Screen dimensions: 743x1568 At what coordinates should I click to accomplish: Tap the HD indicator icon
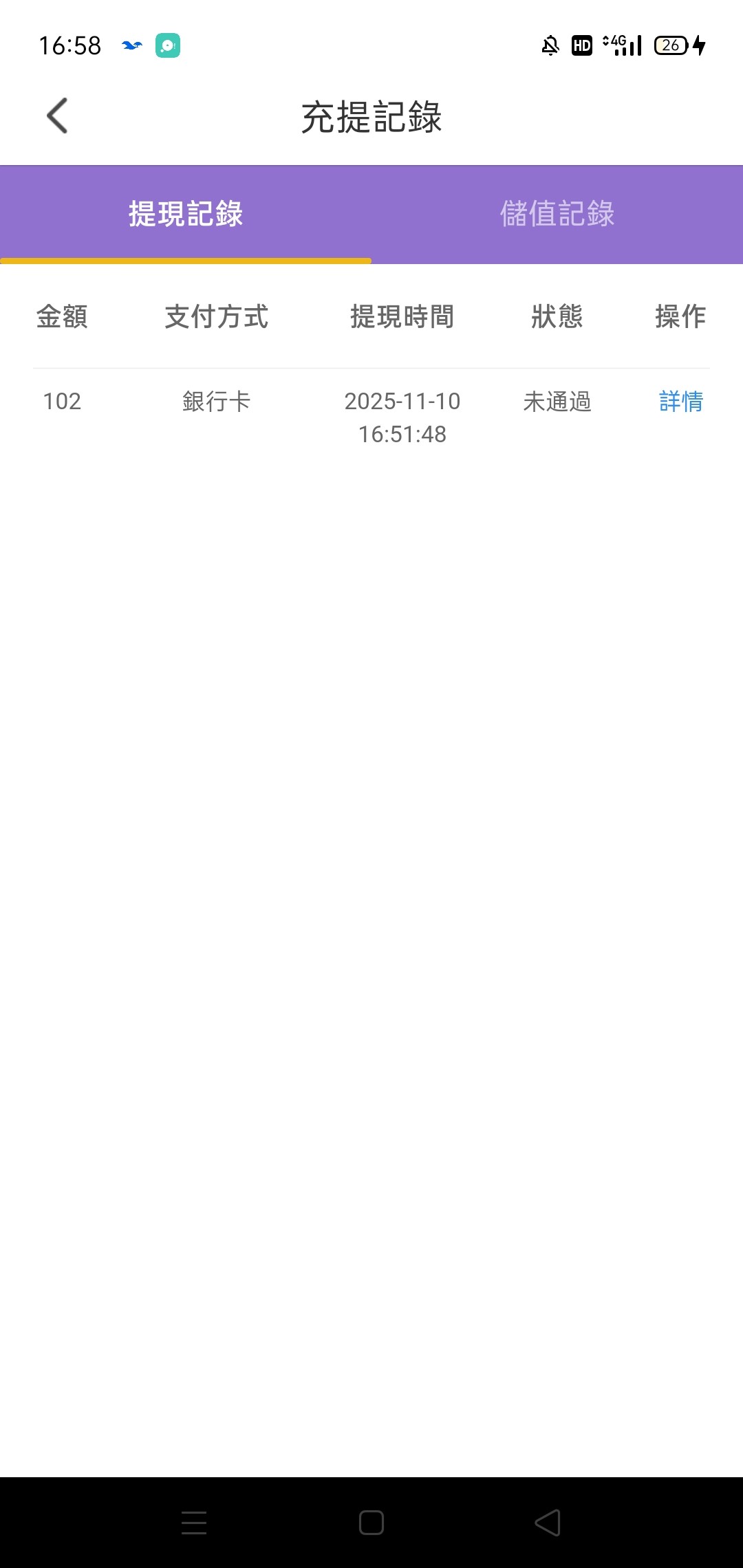click(581, 45)
